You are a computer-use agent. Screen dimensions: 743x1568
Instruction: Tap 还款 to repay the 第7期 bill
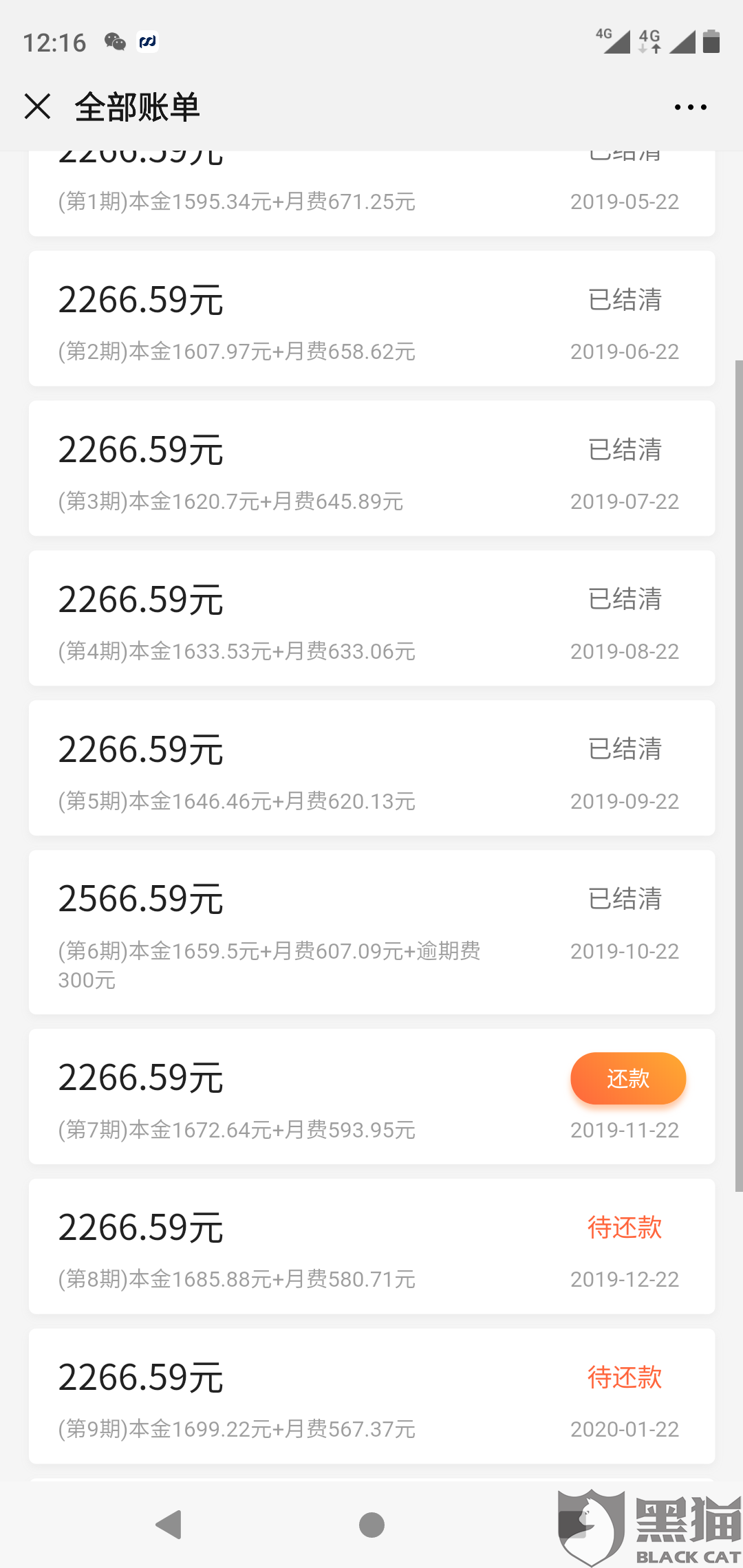click(627, 1078)
